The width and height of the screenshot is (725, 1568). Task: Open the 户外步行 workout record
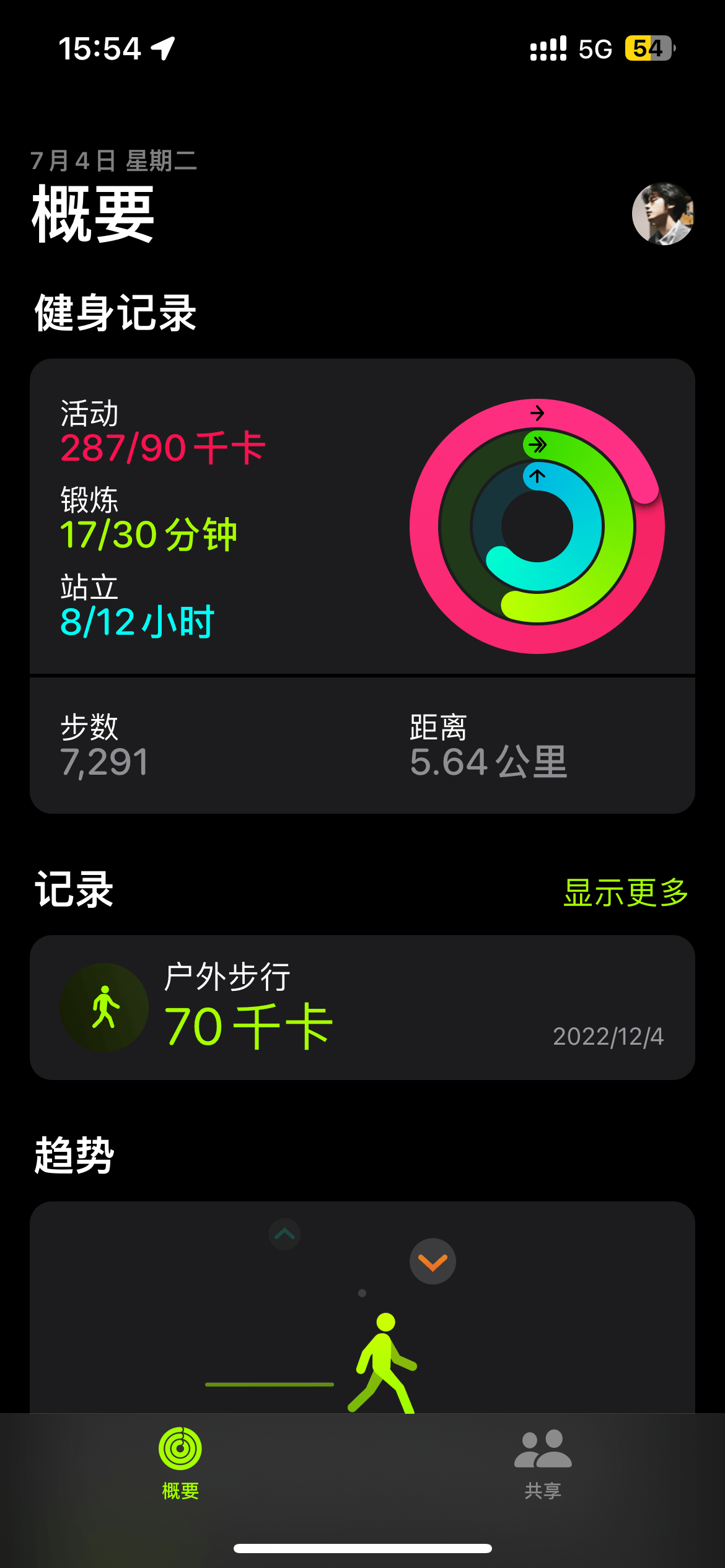(x=362, y=1008)
